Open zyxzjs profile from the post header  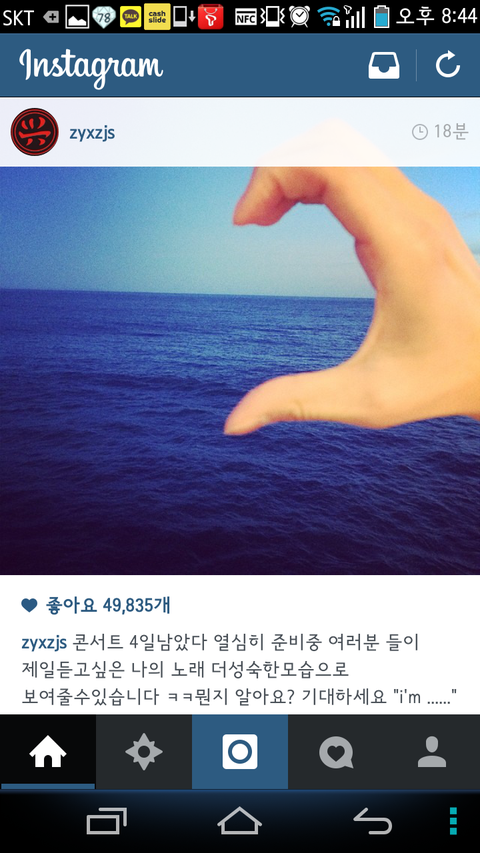tap(92, 132)
